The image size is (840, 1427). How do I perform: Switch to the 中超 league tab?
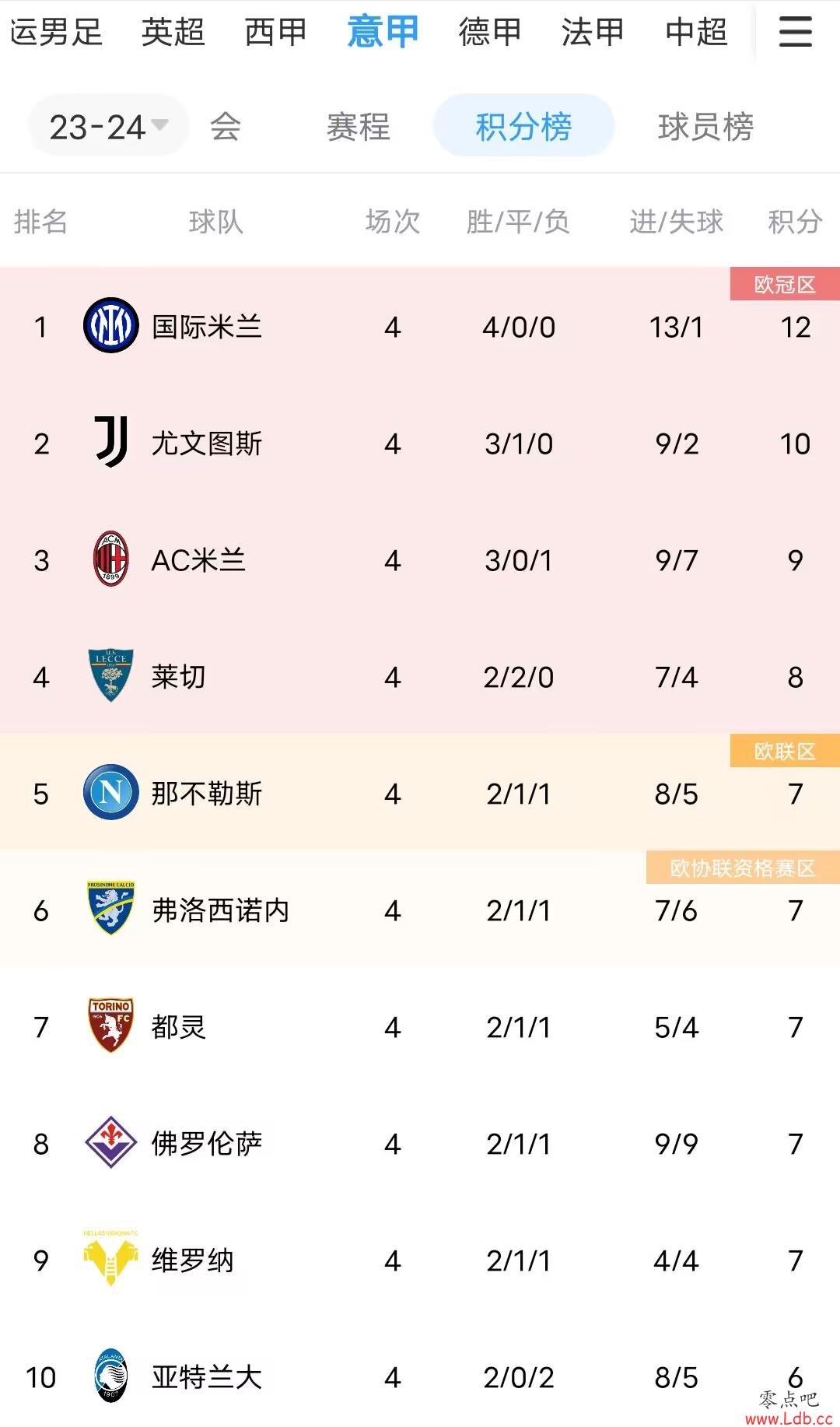(697, 32)
